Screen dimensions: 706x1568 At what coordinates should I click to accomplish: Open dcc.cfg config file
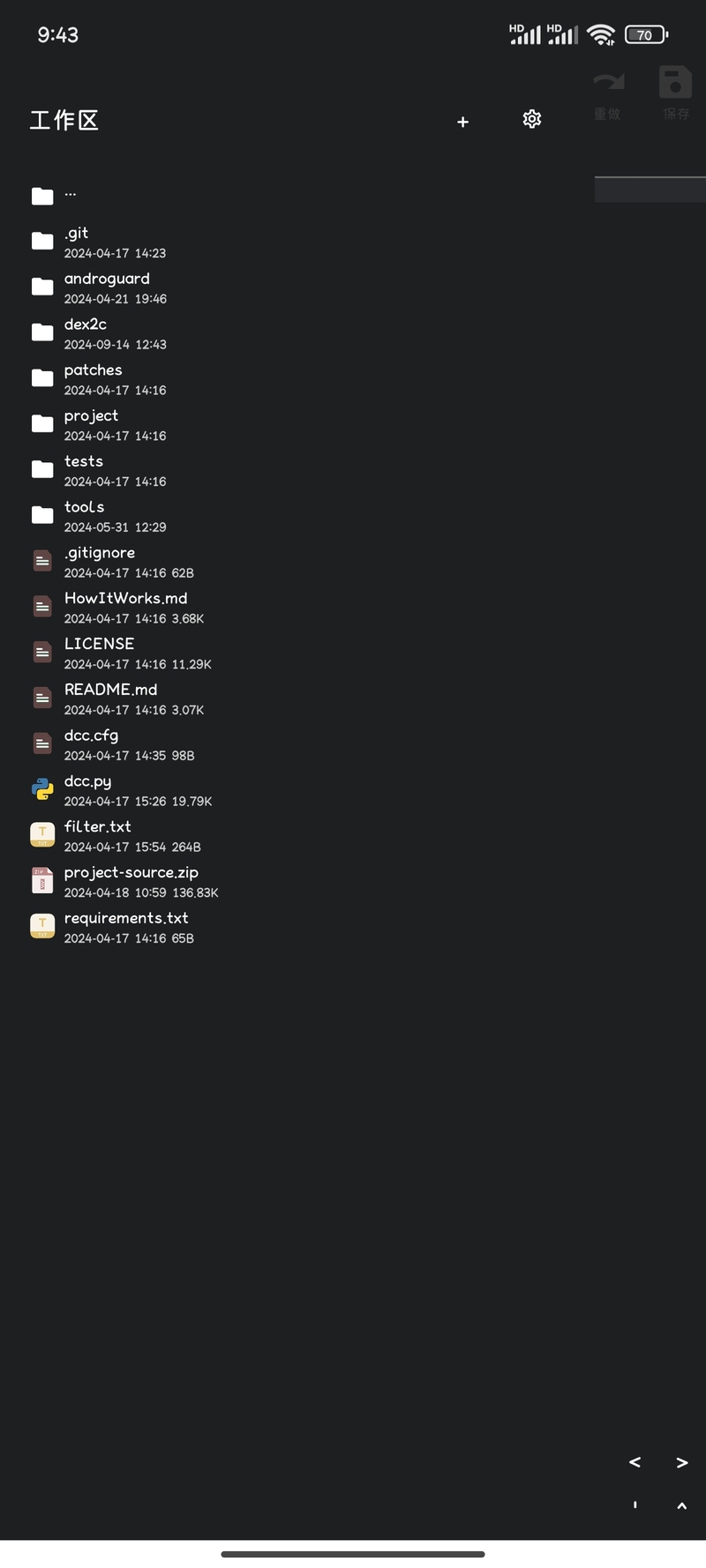(291, 745)
